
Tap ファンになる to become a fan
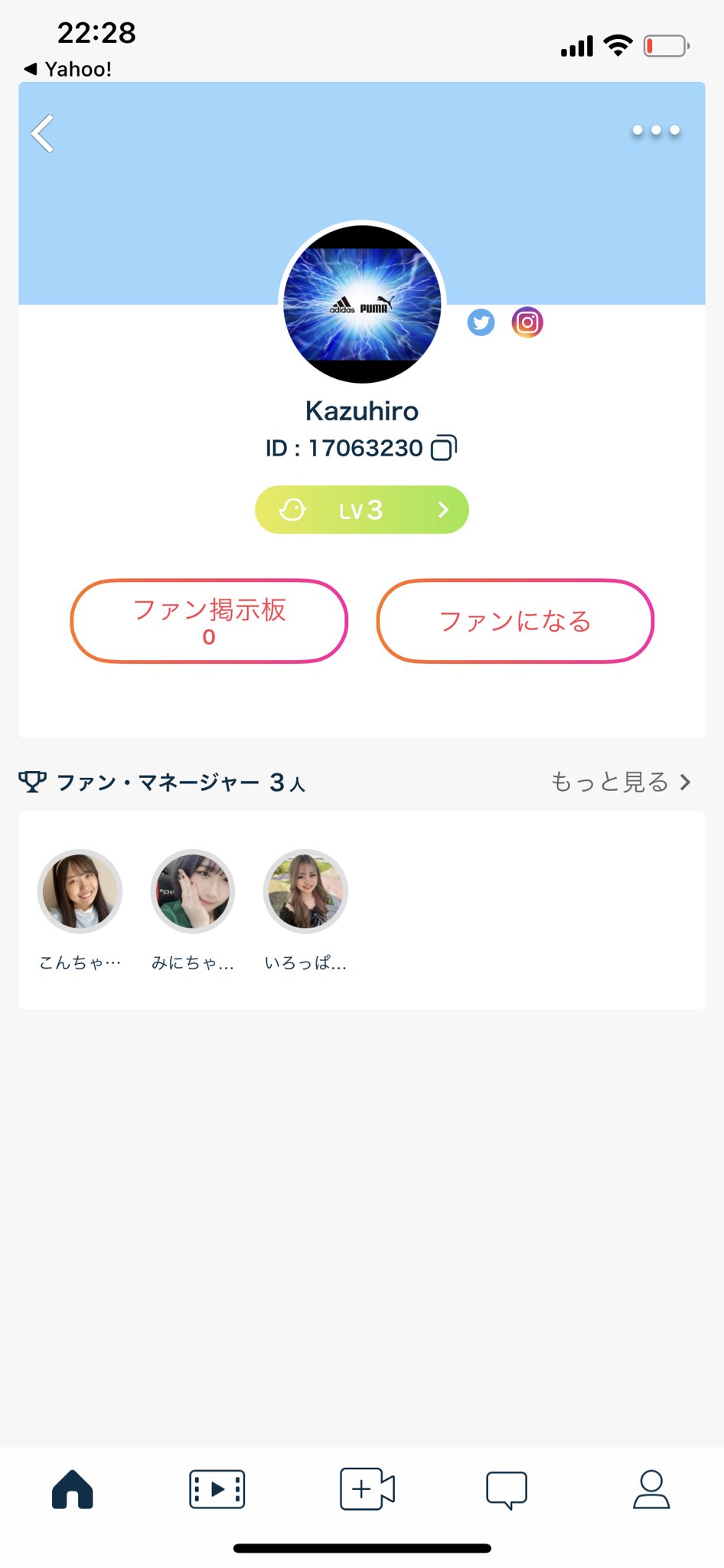[x=515, y=621]
